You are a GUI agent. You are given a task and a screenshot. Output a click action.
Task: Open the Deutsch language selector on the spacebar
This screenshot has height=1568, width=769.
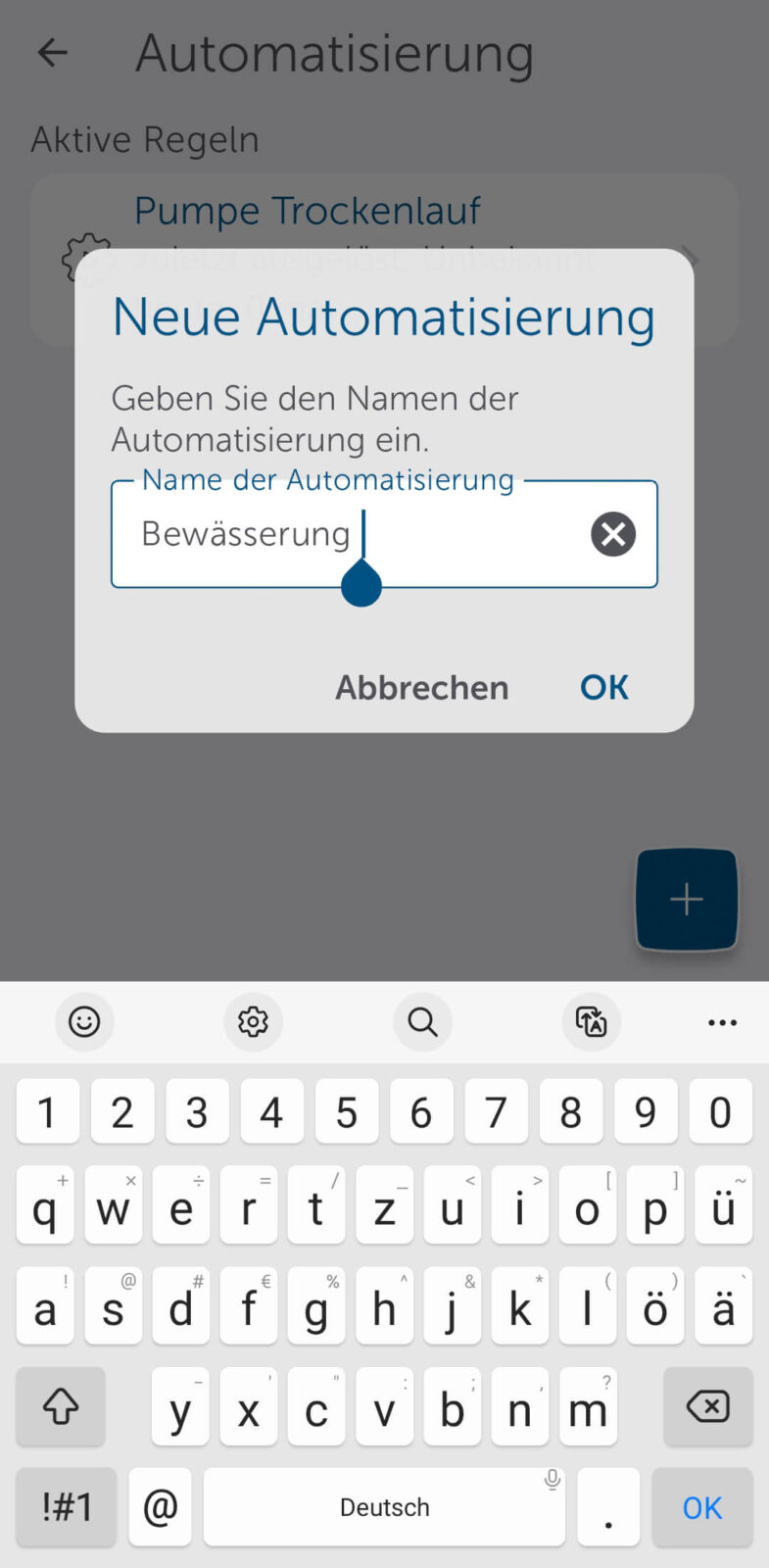(x=383, y=1506)
